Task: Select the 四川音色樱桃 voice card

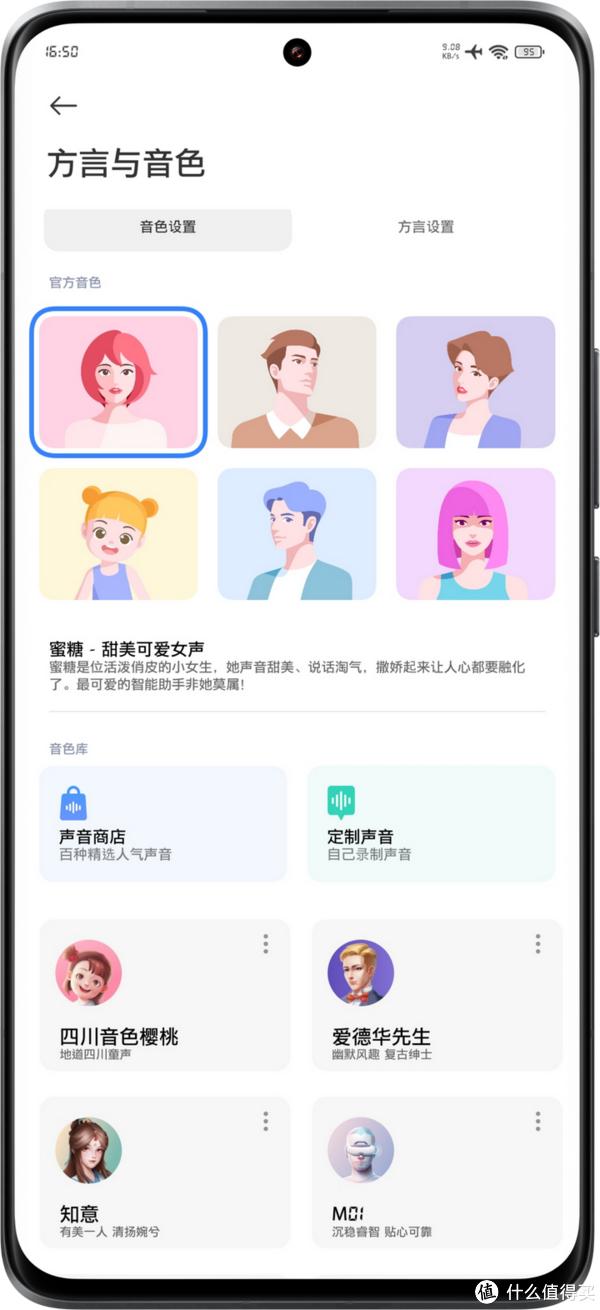Action: pyautogui.click(x=150, y=996)
